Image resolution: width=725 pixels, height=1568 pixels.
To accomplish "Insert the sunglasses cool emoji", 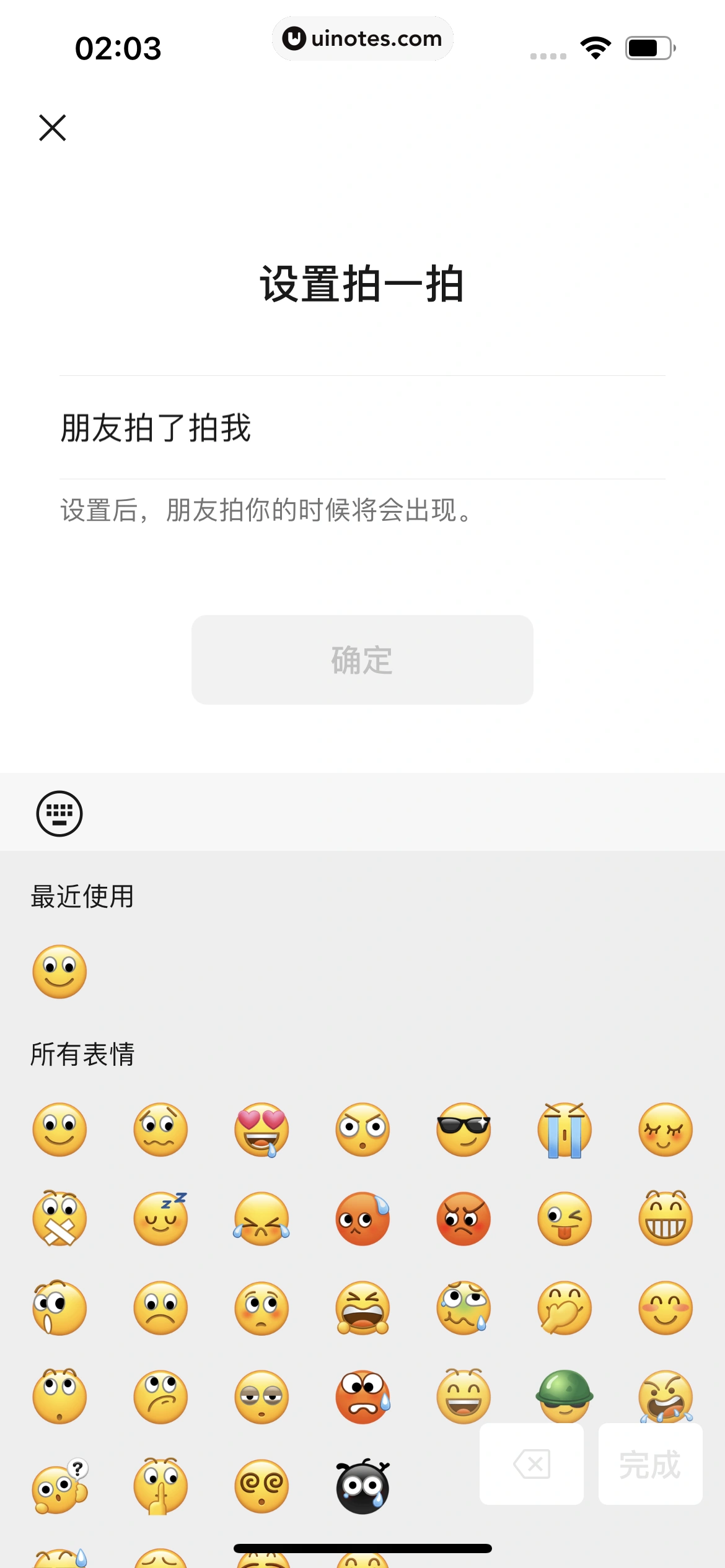I will pos(464,1130).
